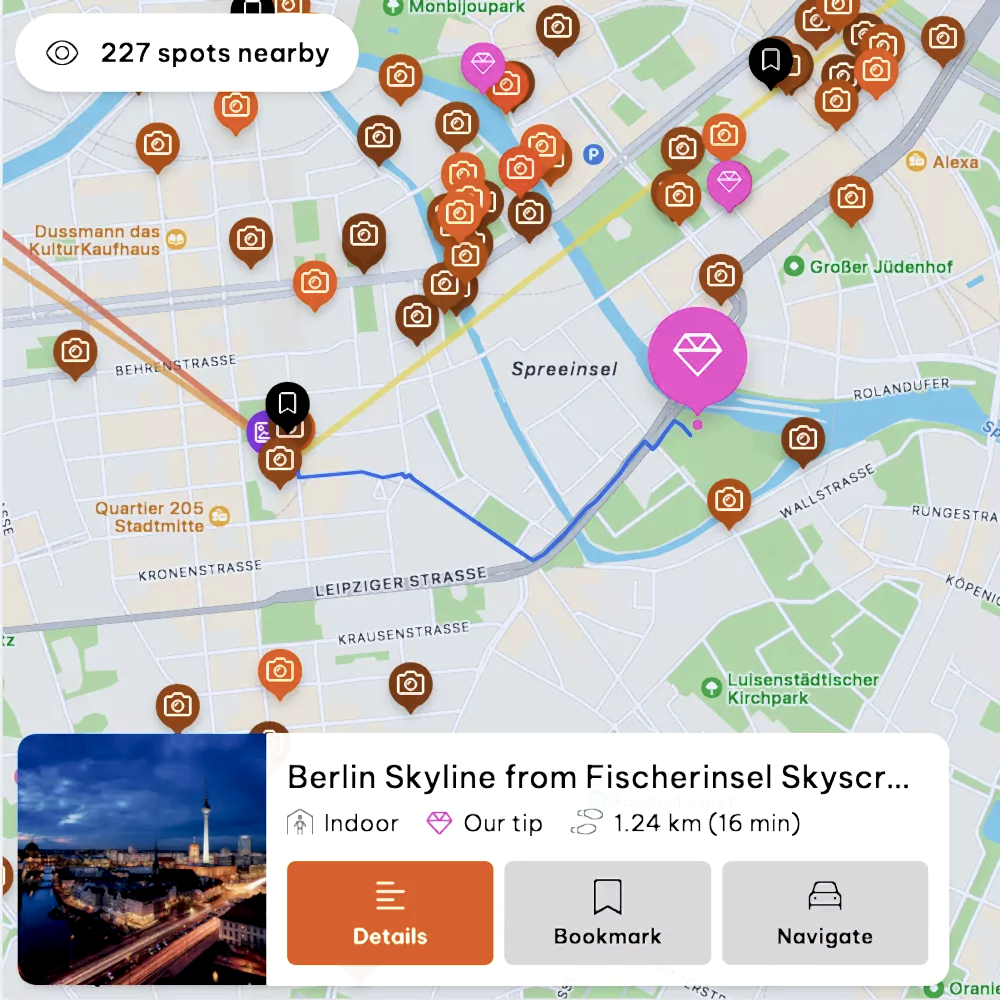1000x1000 pixels.
Task: Tap the 227 spots nearby pill
Action: 187,54
